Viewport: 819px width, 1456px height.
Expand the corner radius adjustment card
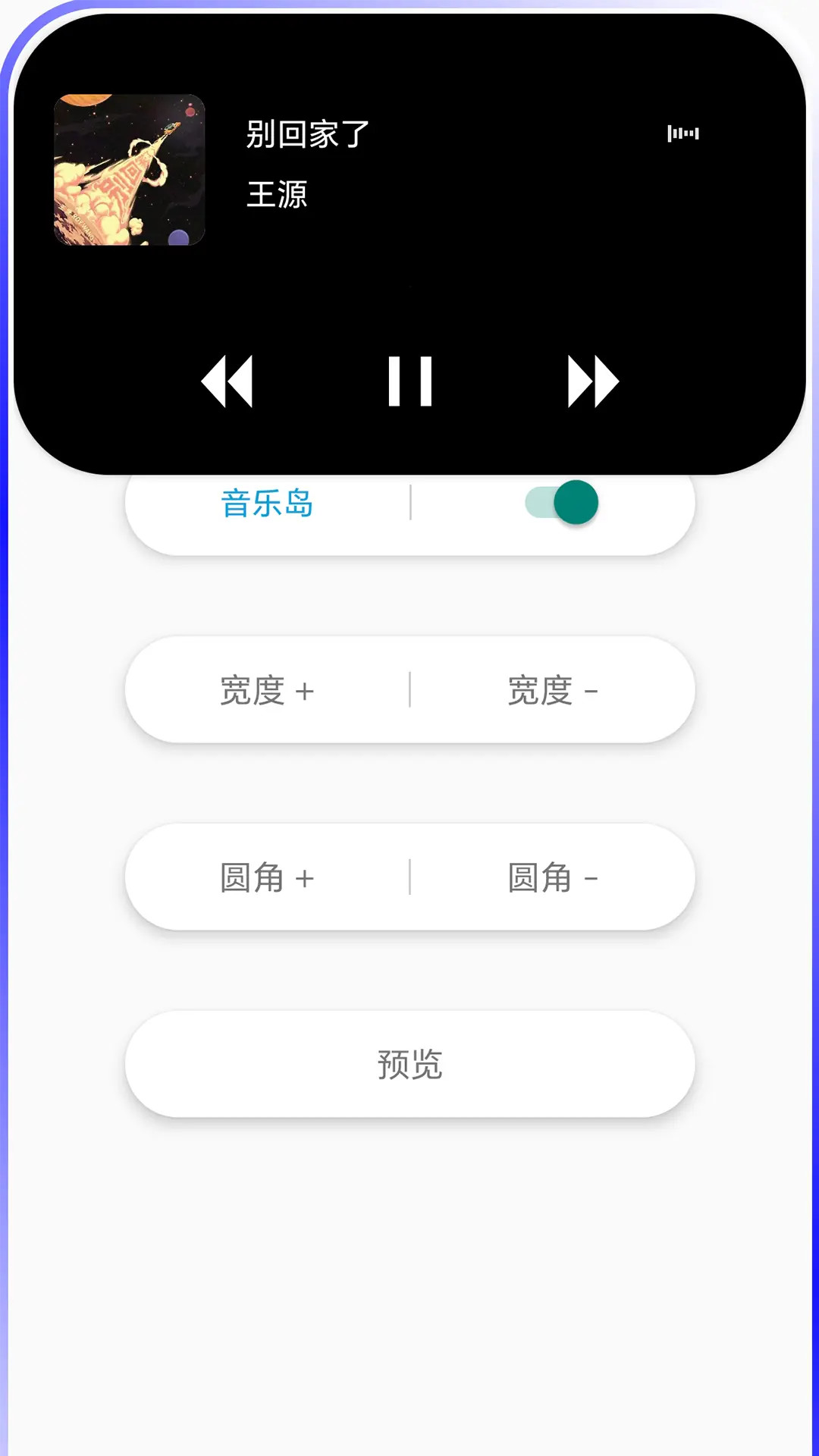click(409, 876)
